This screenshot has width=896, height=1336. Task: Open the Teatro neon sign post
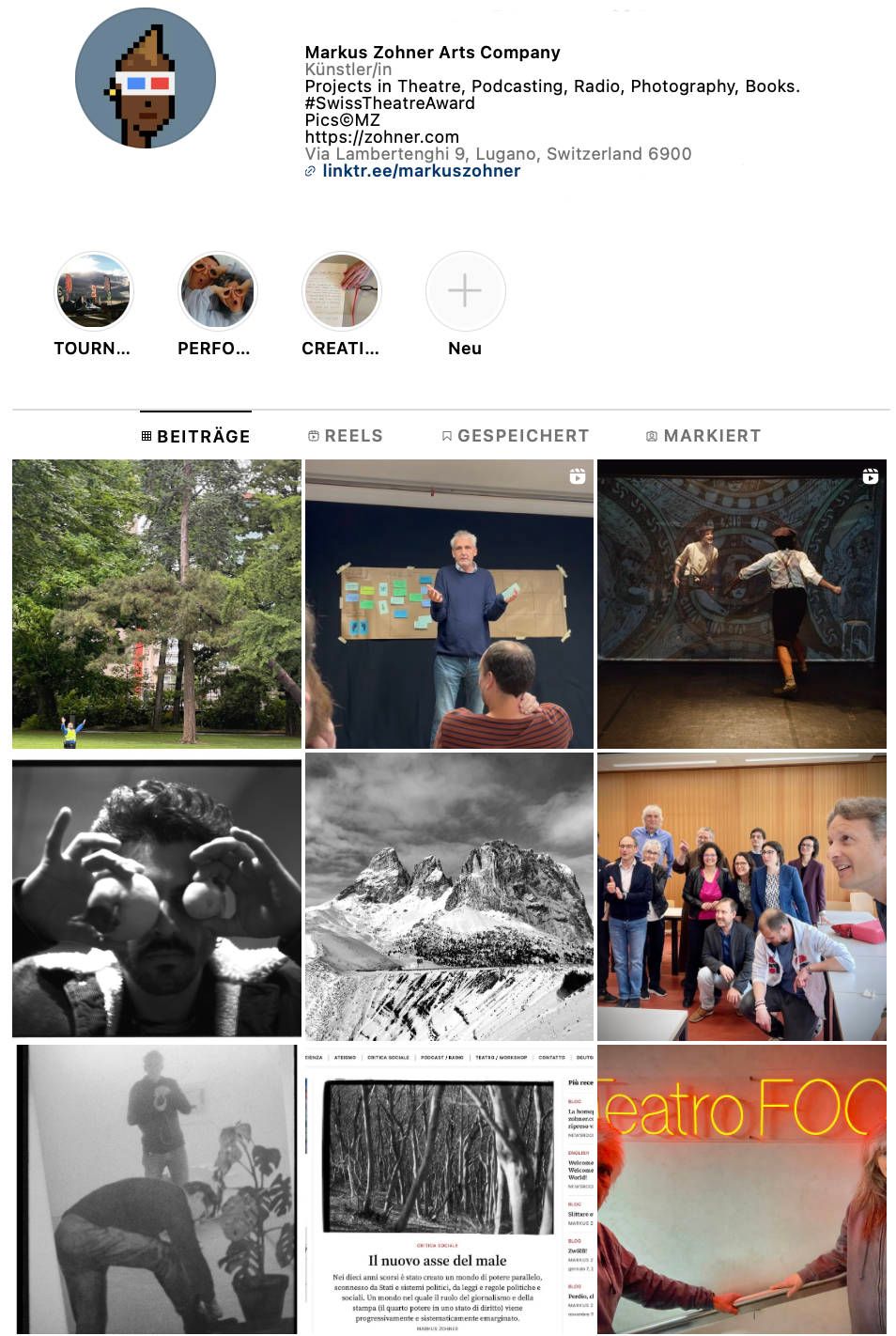tap(741, 1188)
